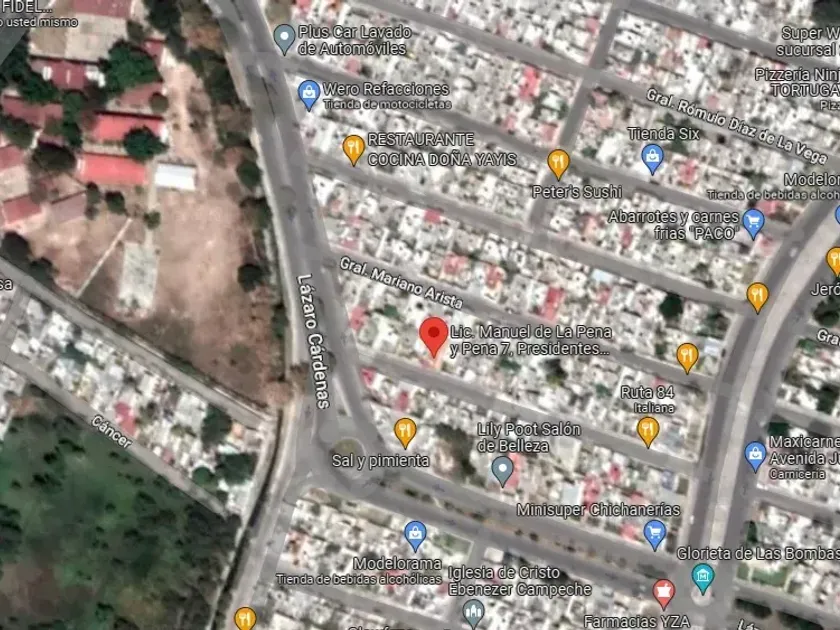Tap the Ruta 84 Italiana restaurant pin
Screen dimensions: 840x630
[648, 432]
